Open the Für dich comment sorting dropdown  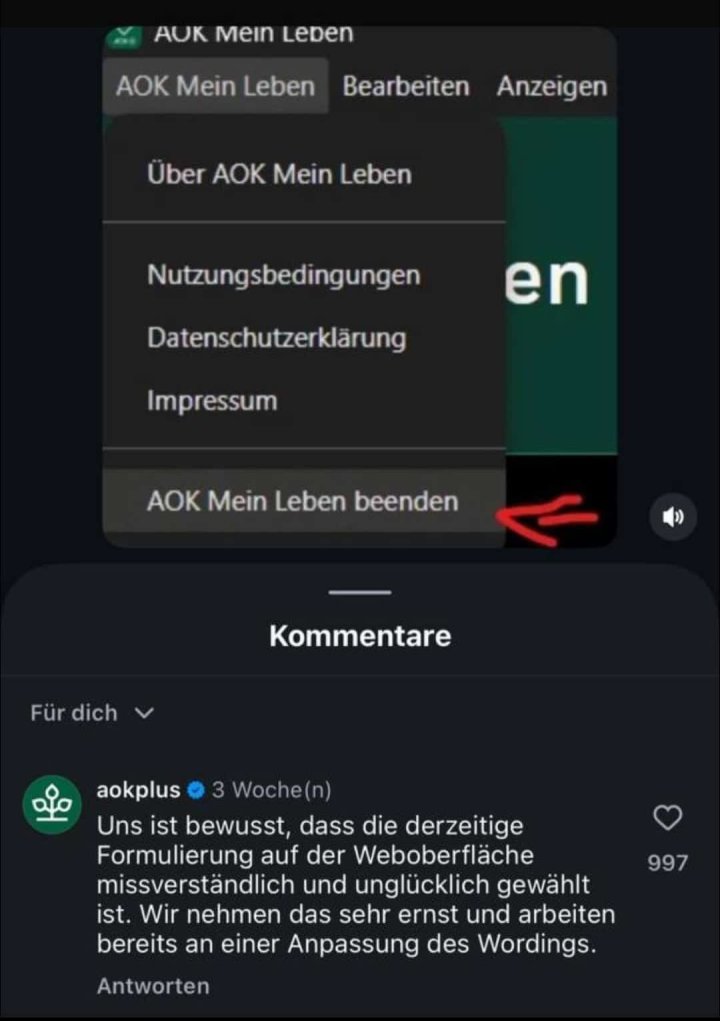click(x=92, y=713)
